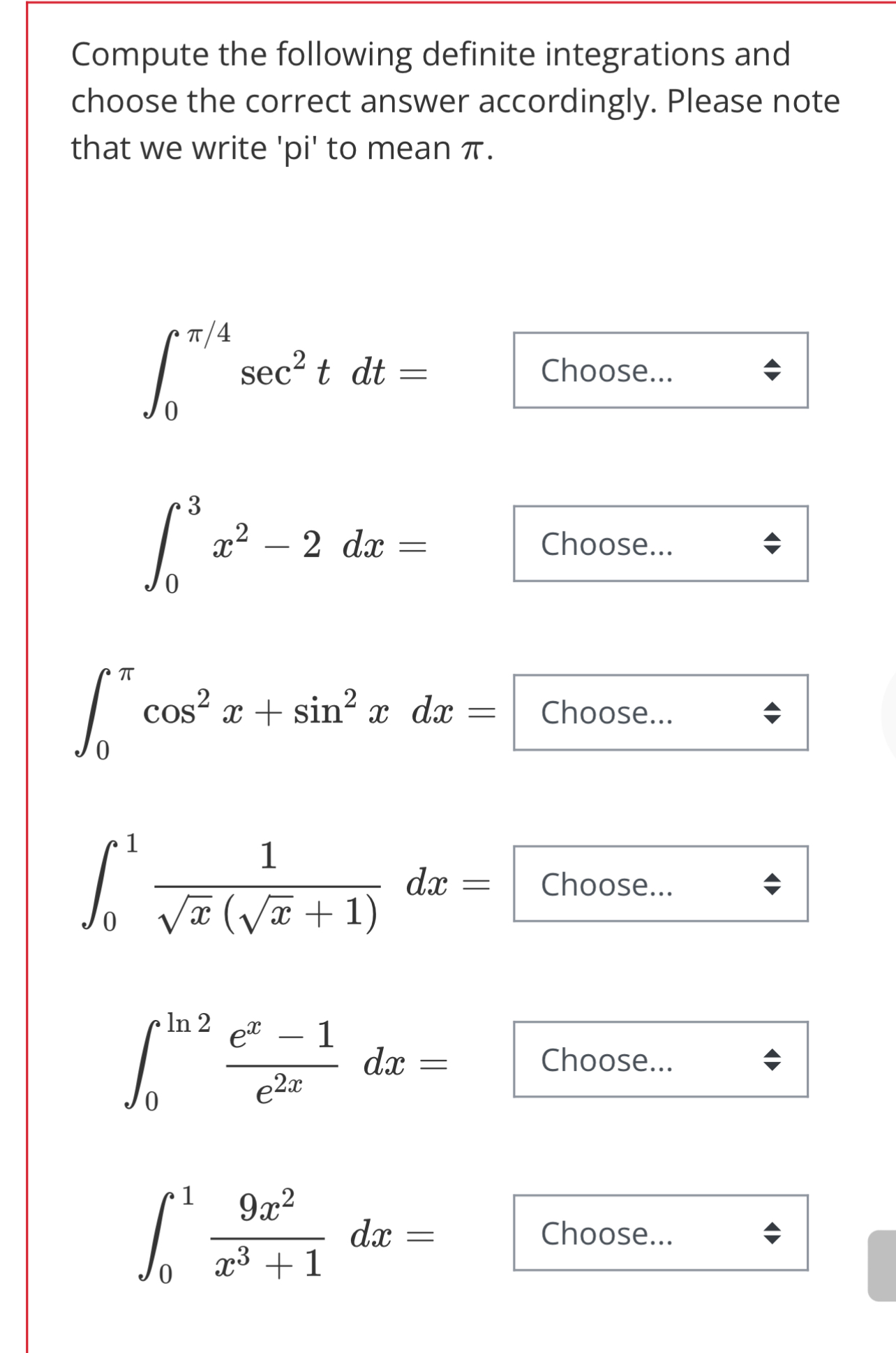Open the answer dropdown for the sec² t integral
The width and height of the screenshot is (896, 1353).
(660, 370)
